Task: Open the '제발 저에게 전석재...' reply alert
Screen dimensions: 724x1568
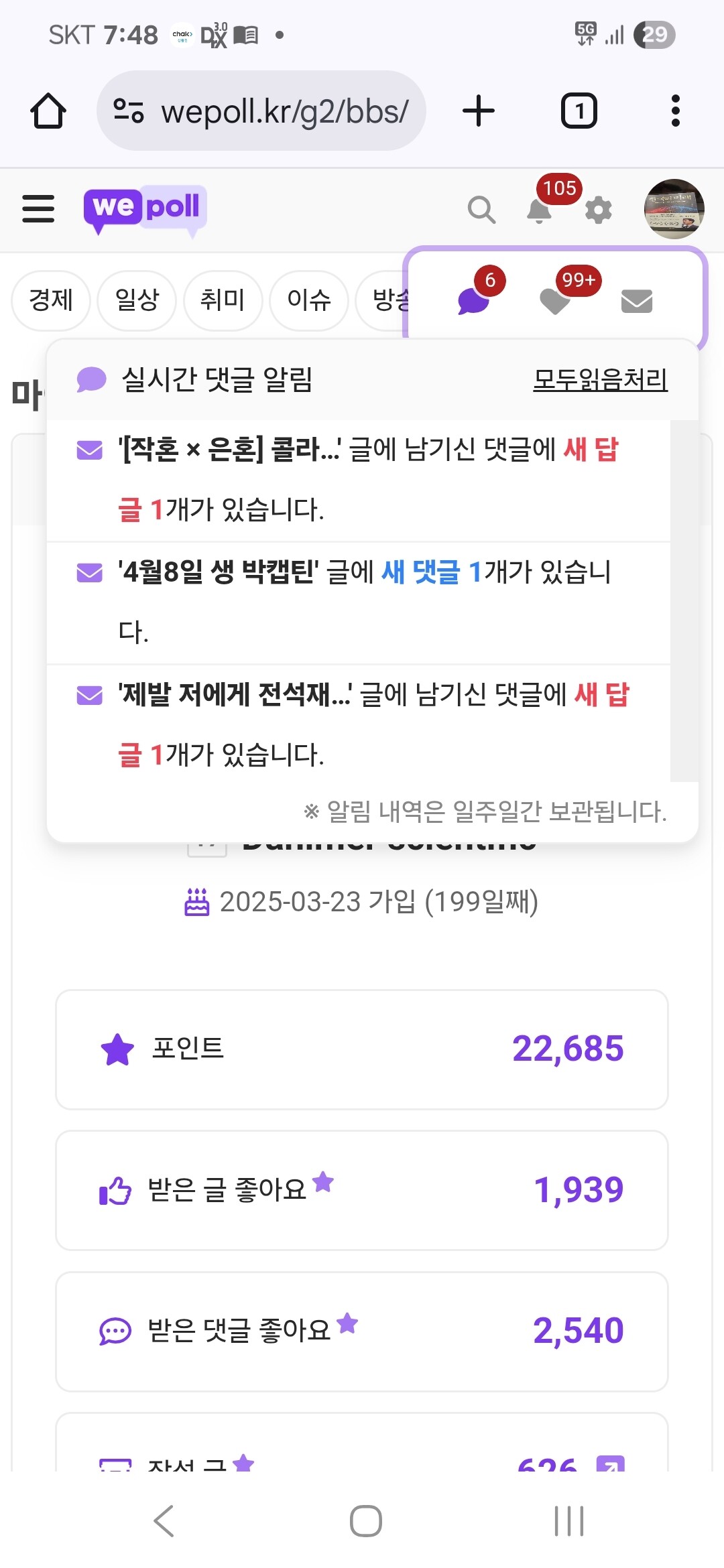Action: 373,724
